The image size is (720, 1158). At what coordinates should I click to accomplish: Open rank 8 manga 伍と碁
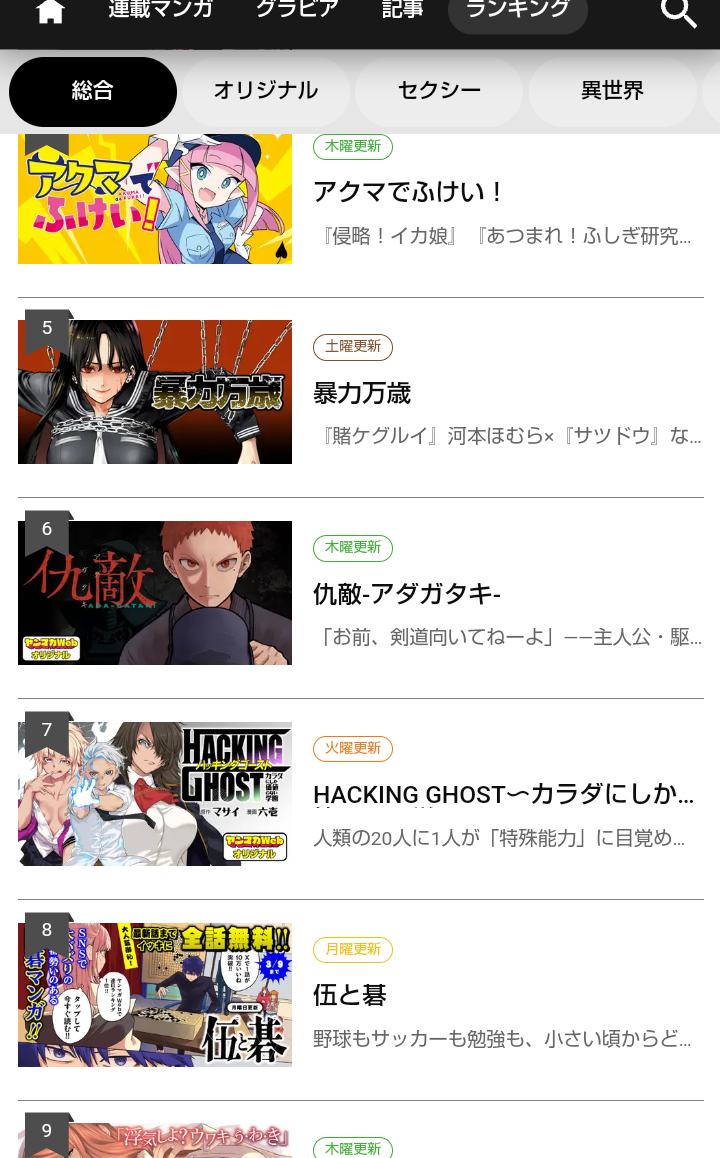(350, 995)
